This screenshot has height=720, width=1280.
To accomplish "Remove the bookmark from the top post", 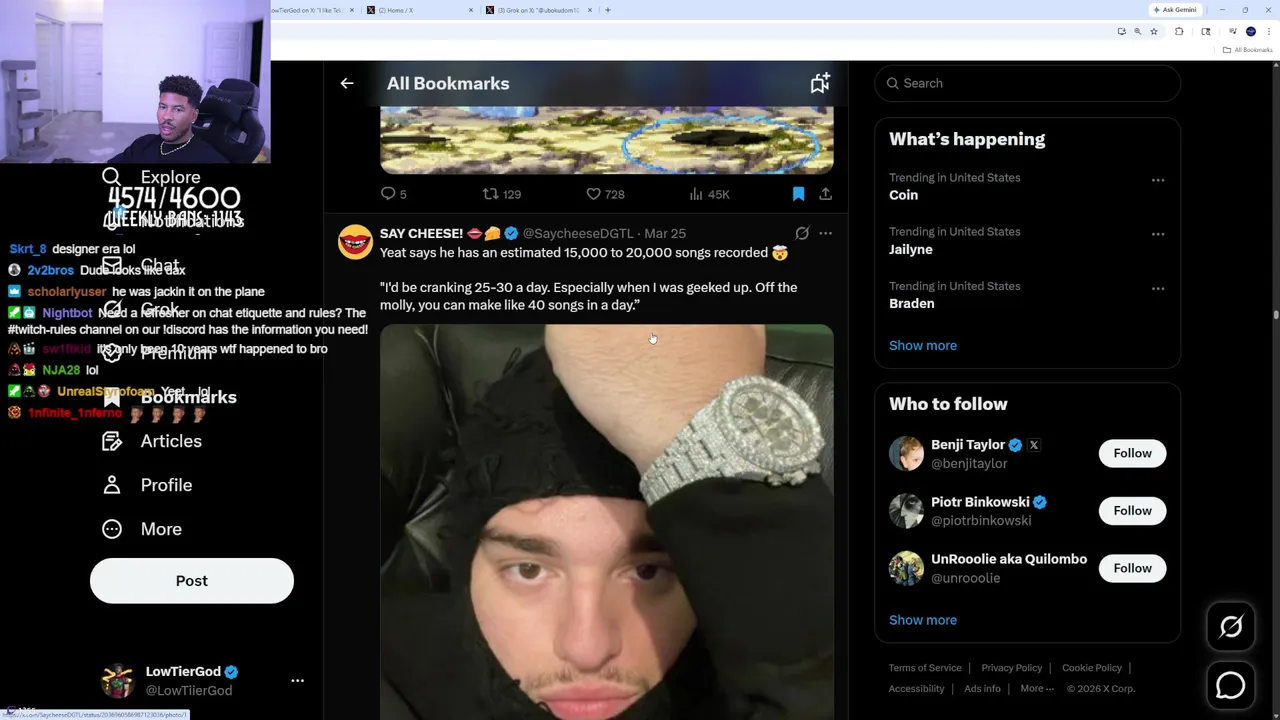I will point(798,194).
